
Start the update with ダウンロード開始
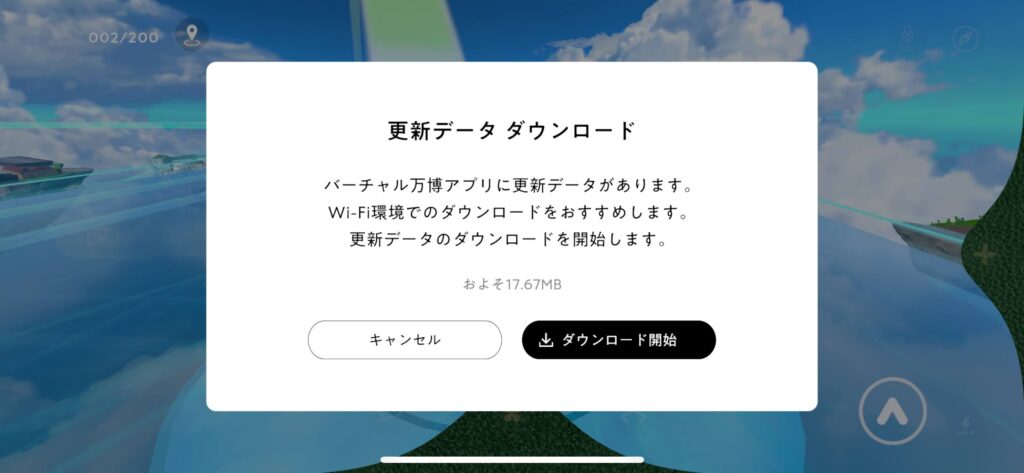(x=618, y=340)
